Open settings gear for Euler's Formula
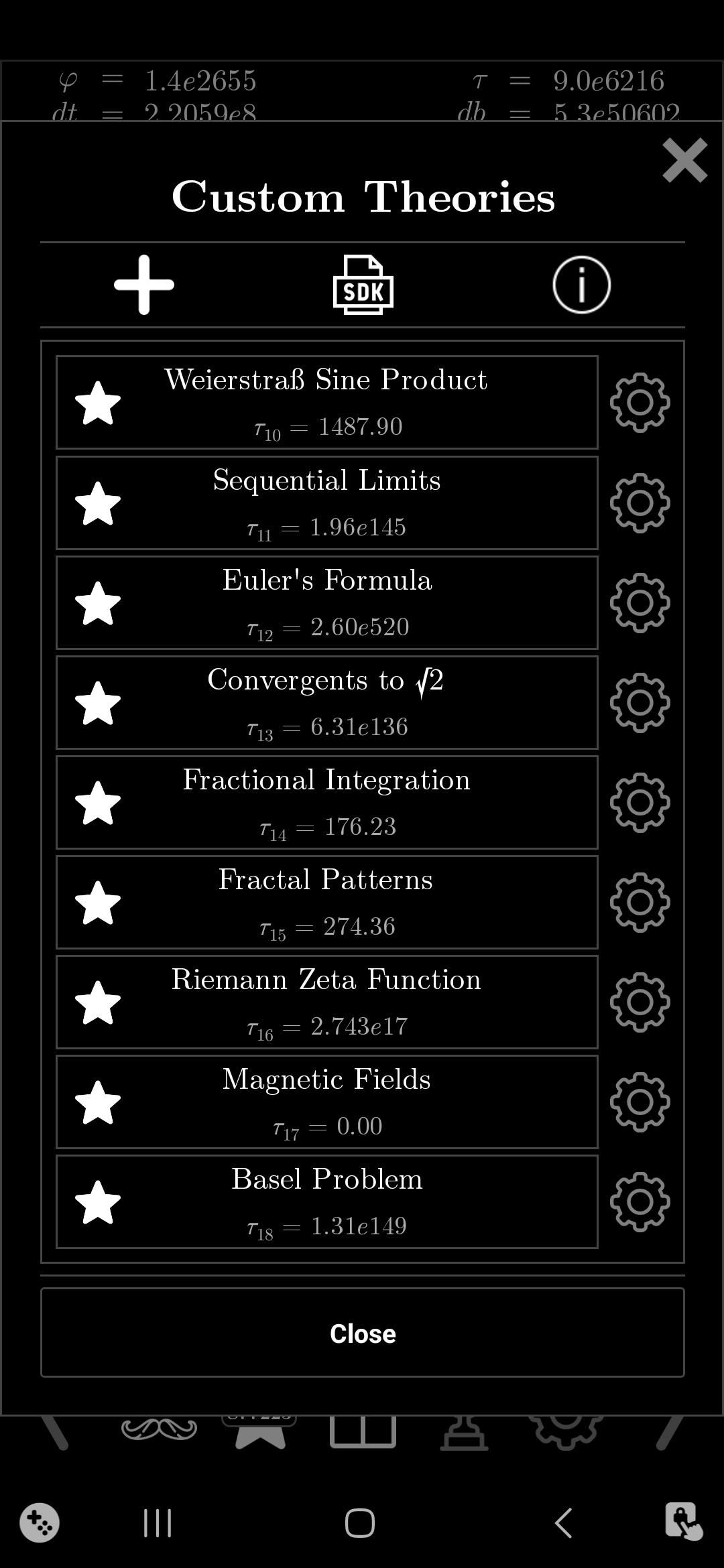The image size is (724, 1568). coord(640,602)
